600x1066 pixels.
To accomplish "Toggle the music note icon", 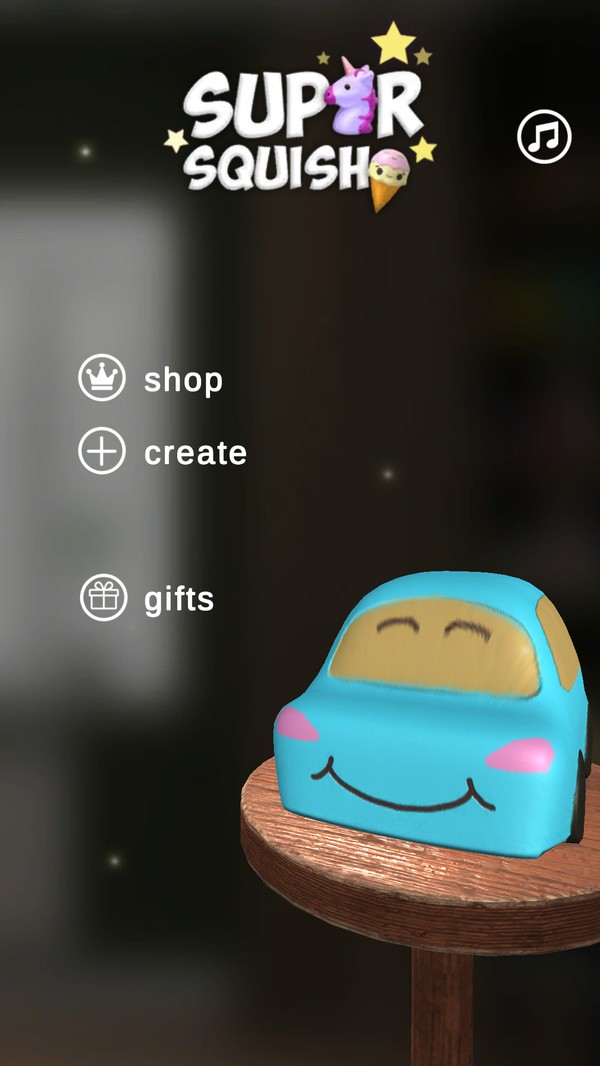I will coord(544,137).
